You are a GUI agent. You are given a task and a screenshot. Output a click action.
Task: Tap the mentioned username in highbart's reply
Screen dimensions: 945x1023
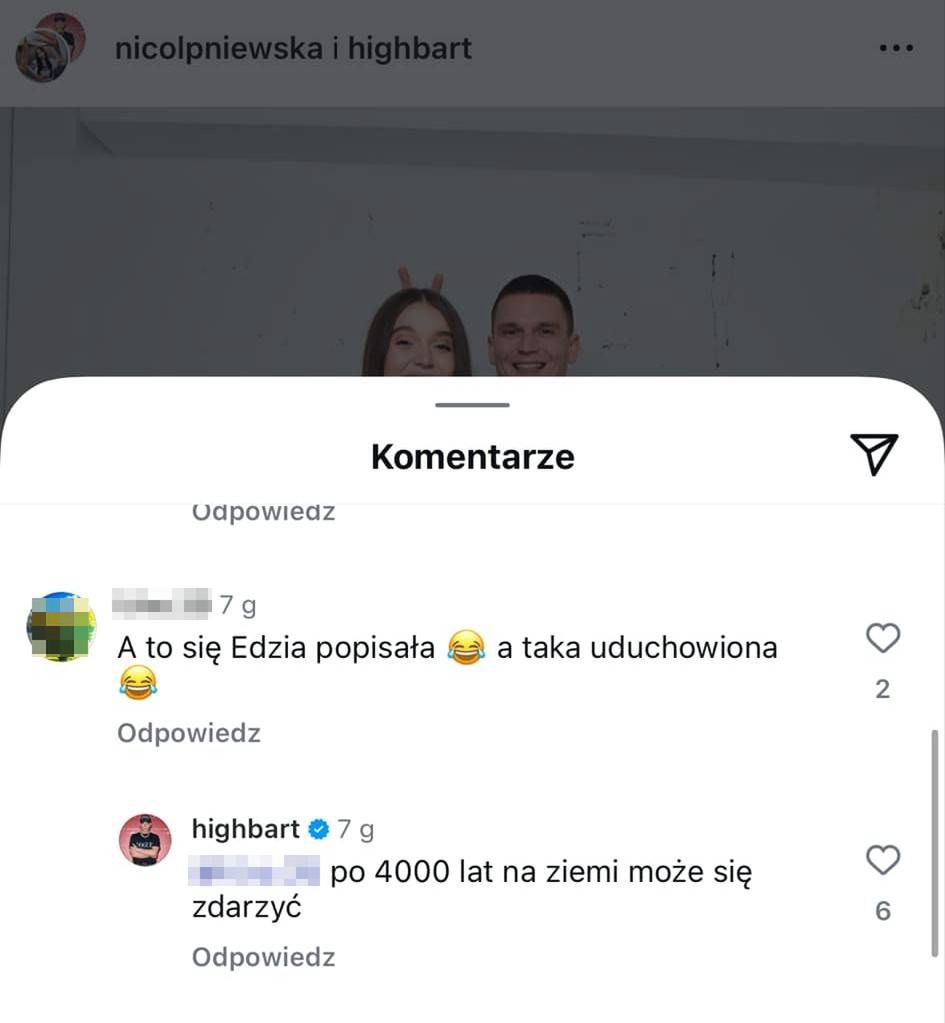[256, 872]
